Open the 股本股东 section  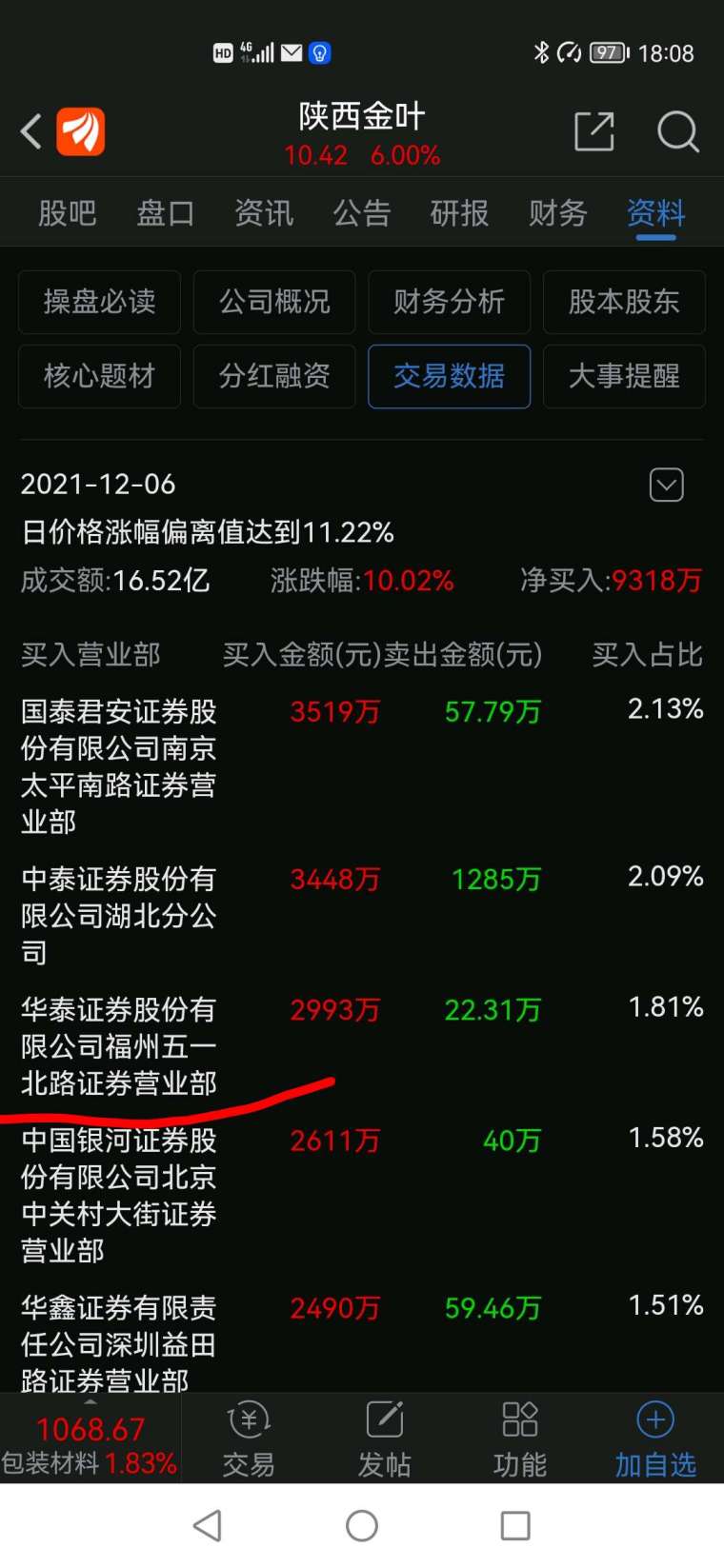coord(624,302)
